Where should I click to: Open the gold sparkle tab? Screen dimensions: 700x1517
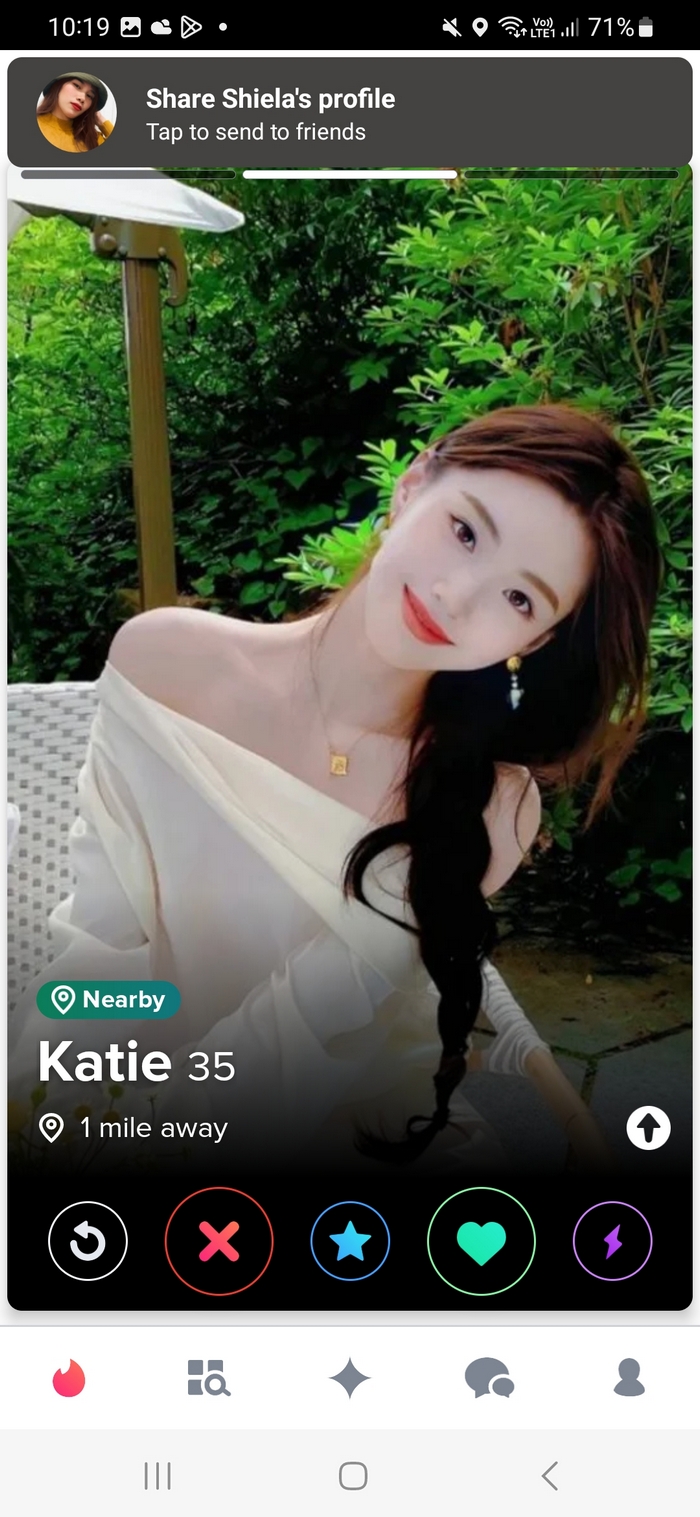[350, 1378]
